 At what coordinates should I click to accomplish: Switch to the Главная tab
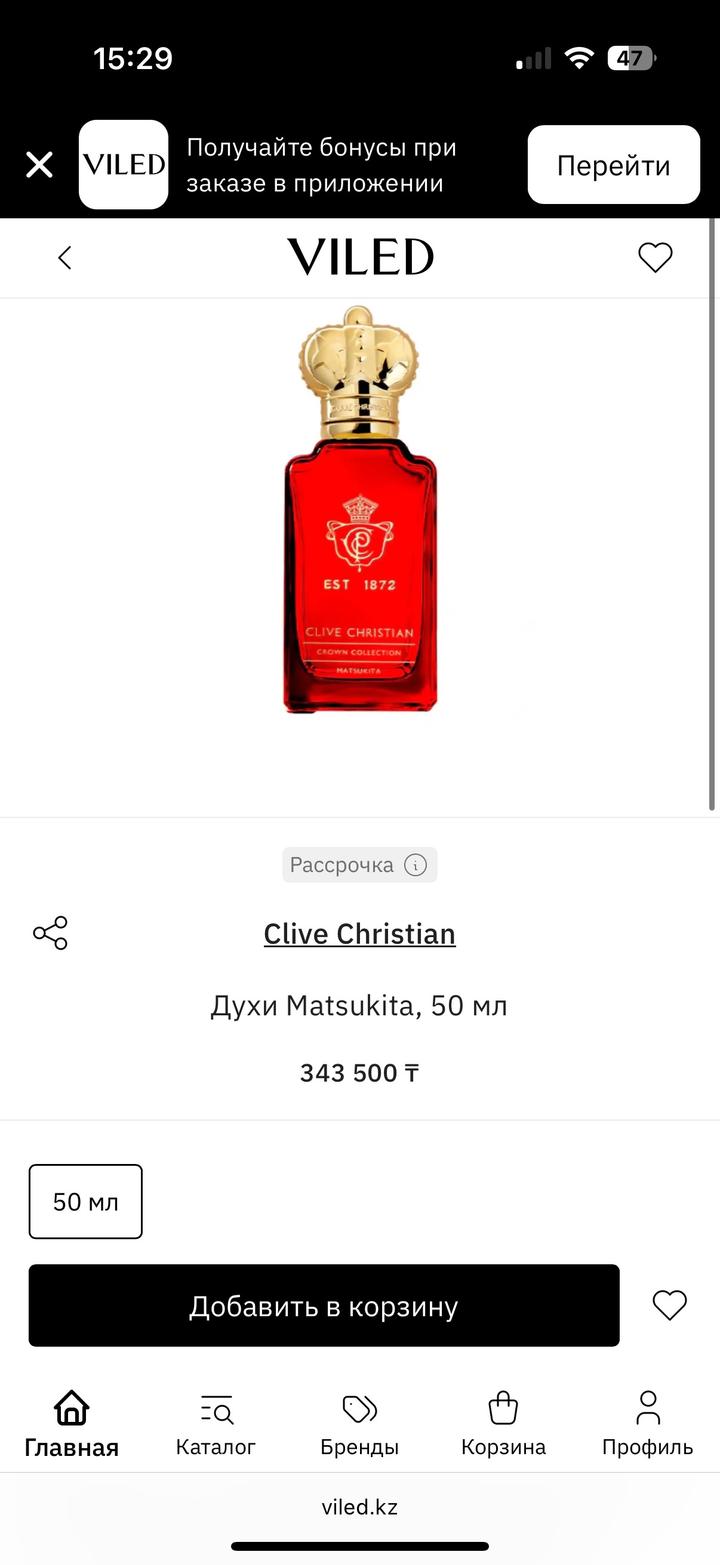(x=71, y=1424)
